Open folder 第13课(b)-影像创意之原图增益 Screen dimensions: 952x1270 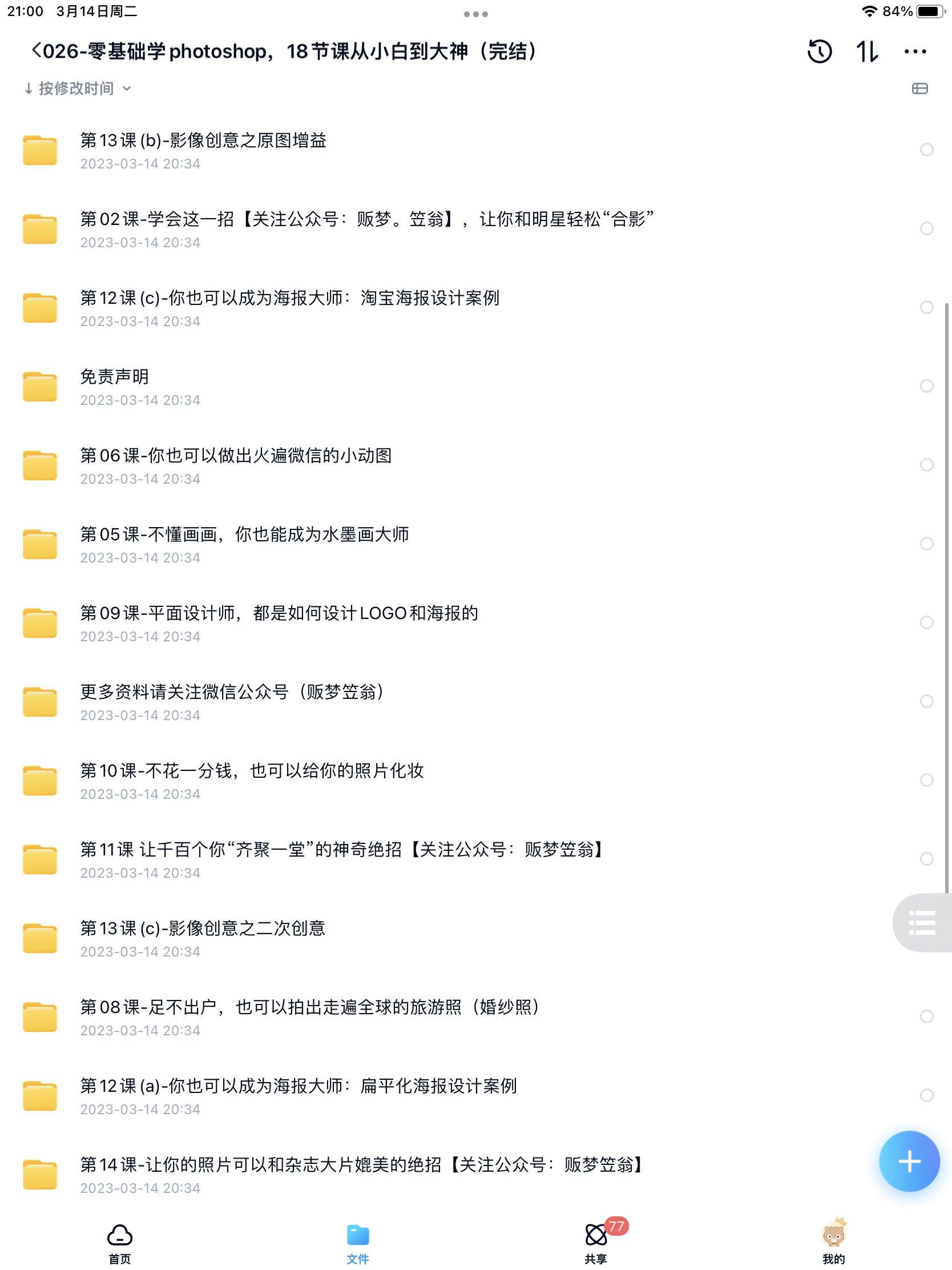(203, 140)
